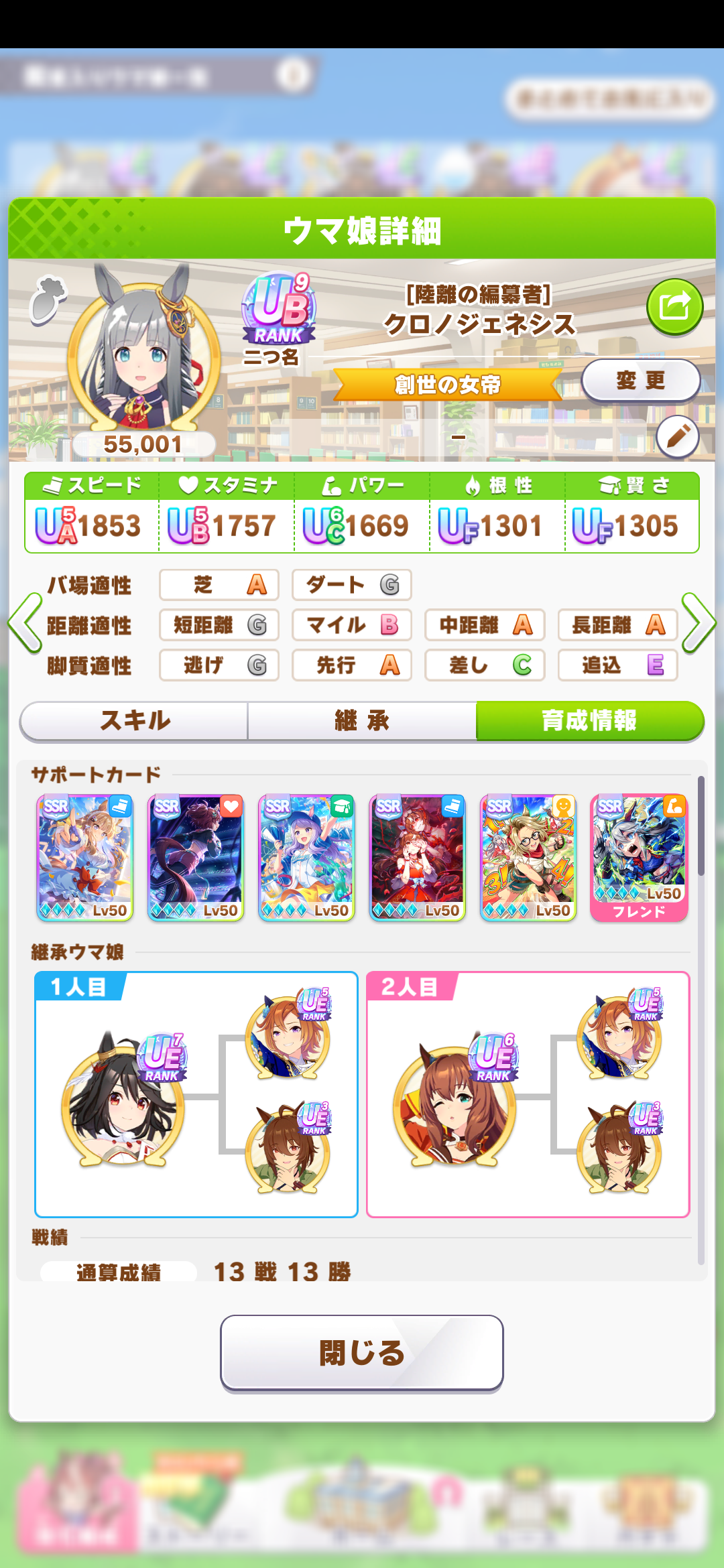Go to next character with right arrow
This screenshot has width=724, height=1568.
point(699,623)
